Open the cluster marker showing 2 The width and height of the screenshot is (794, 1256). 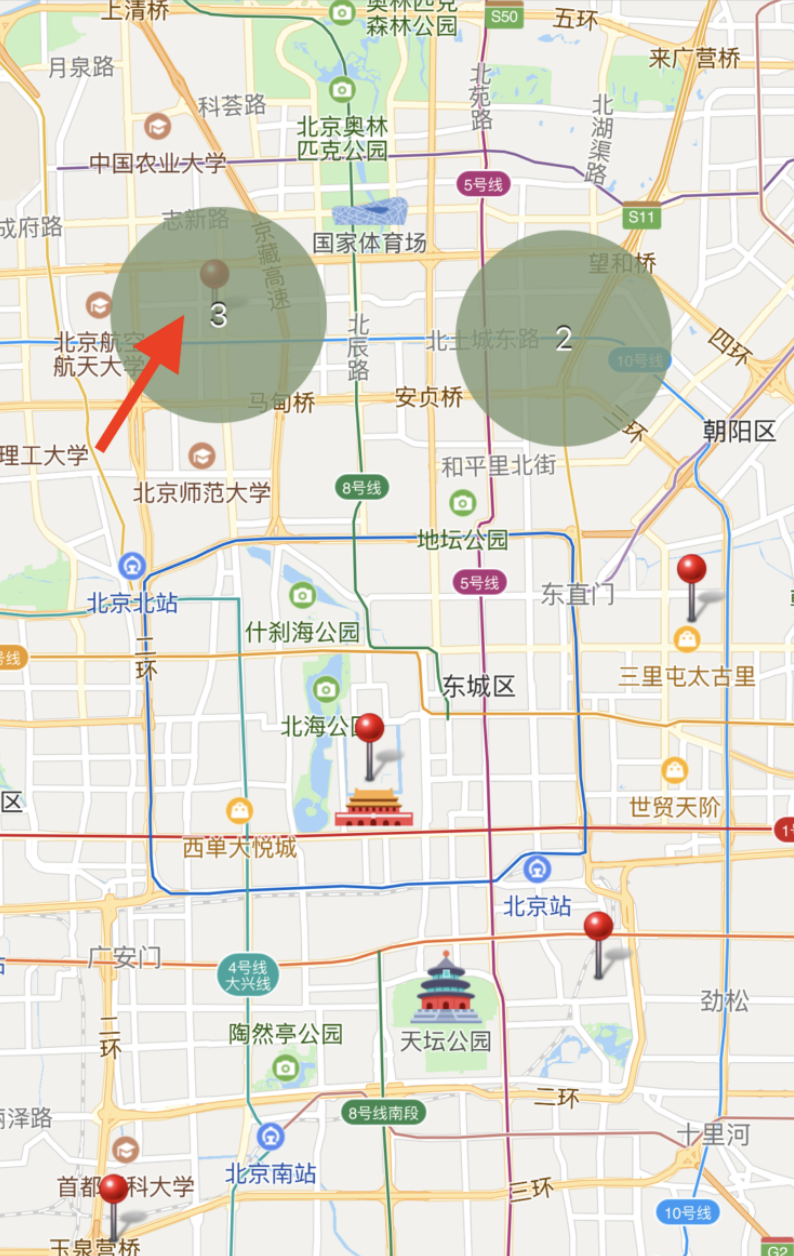[x=563, y=338]
